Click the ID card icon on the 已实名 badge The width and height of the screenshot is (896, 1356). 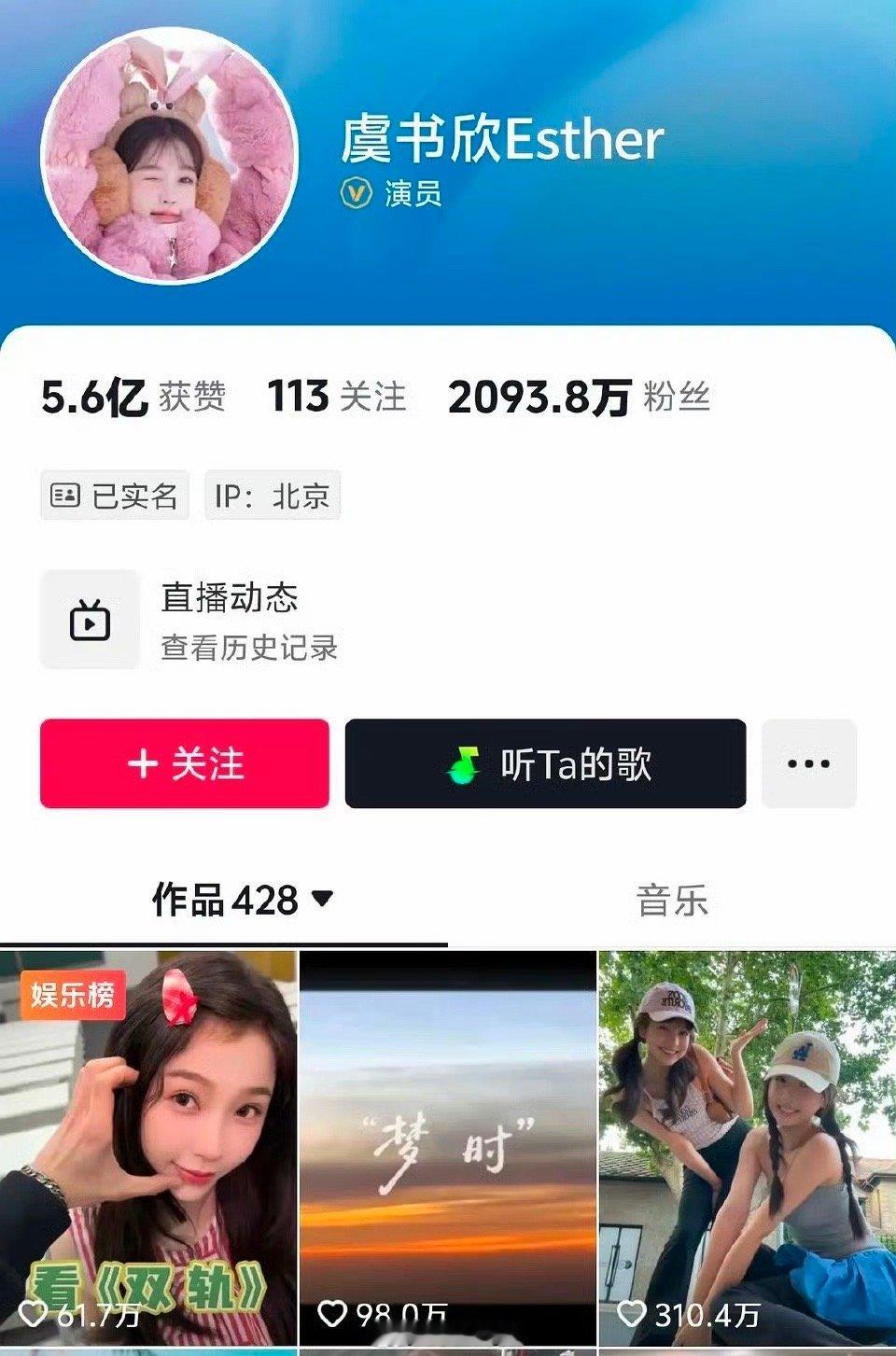[63, 496]
